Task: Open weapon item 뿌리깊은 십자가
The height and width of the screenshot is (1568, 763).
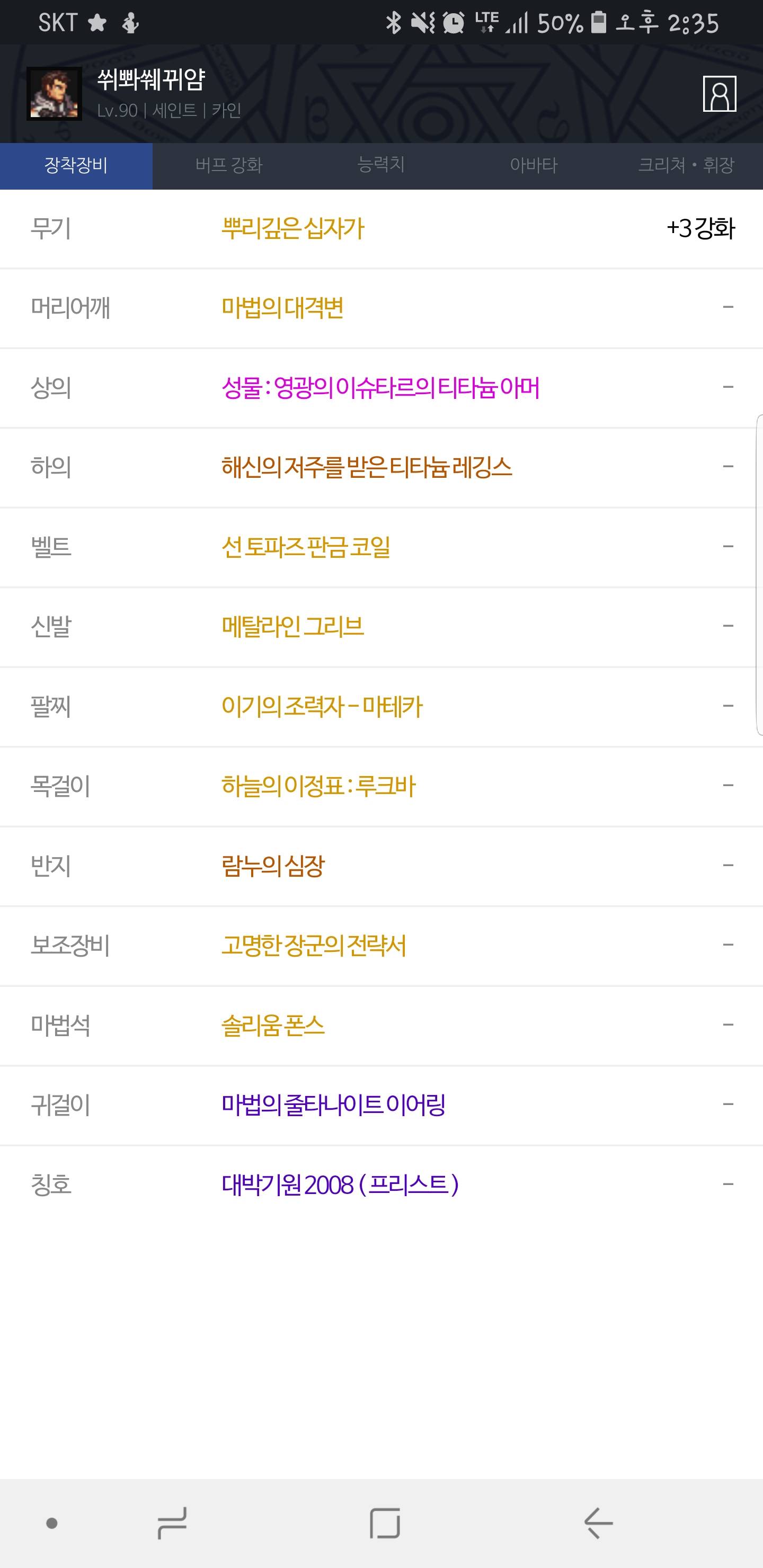Action: coord(293,229)
